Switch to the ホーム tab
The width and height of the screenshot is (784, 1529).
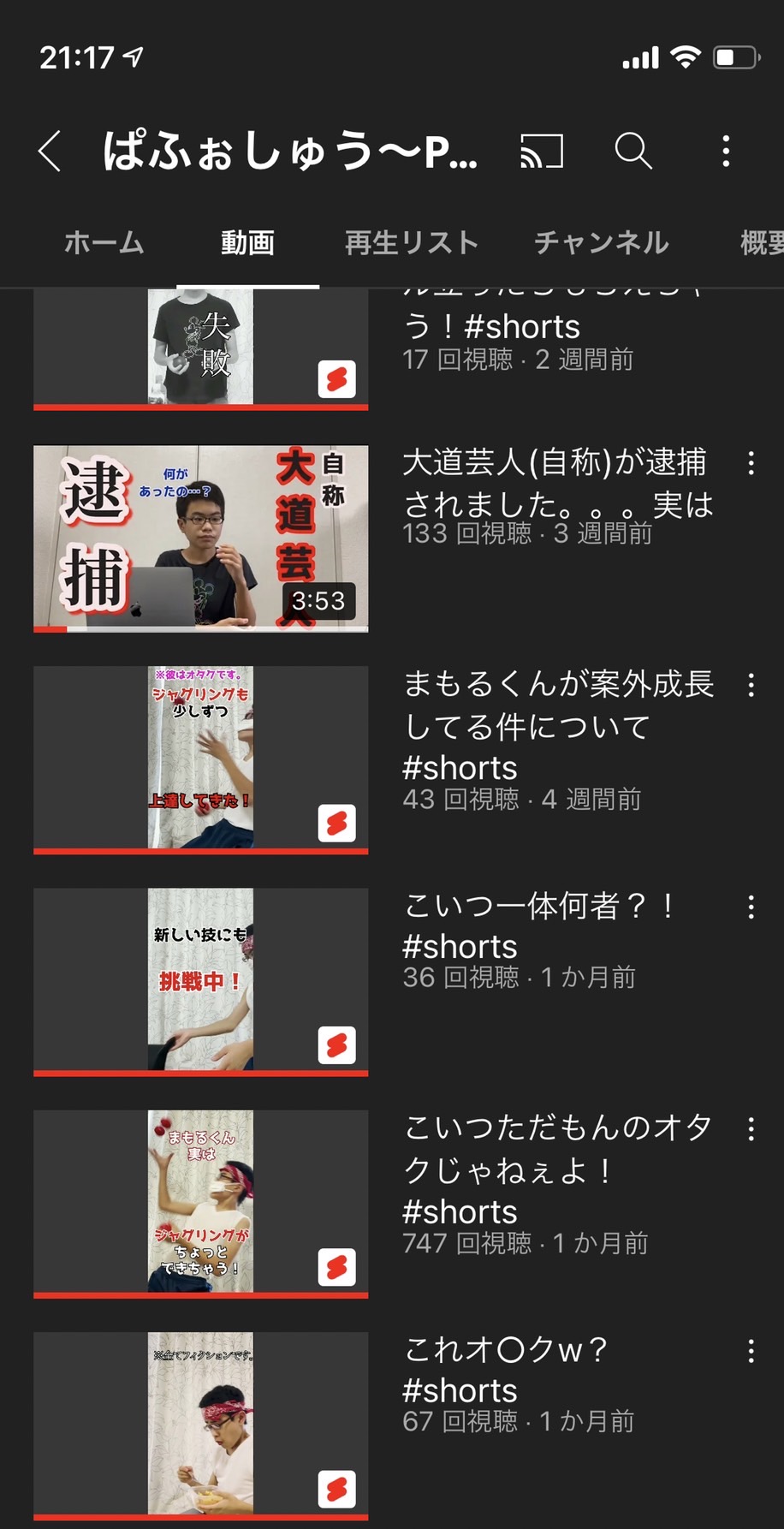coord(104,243)
